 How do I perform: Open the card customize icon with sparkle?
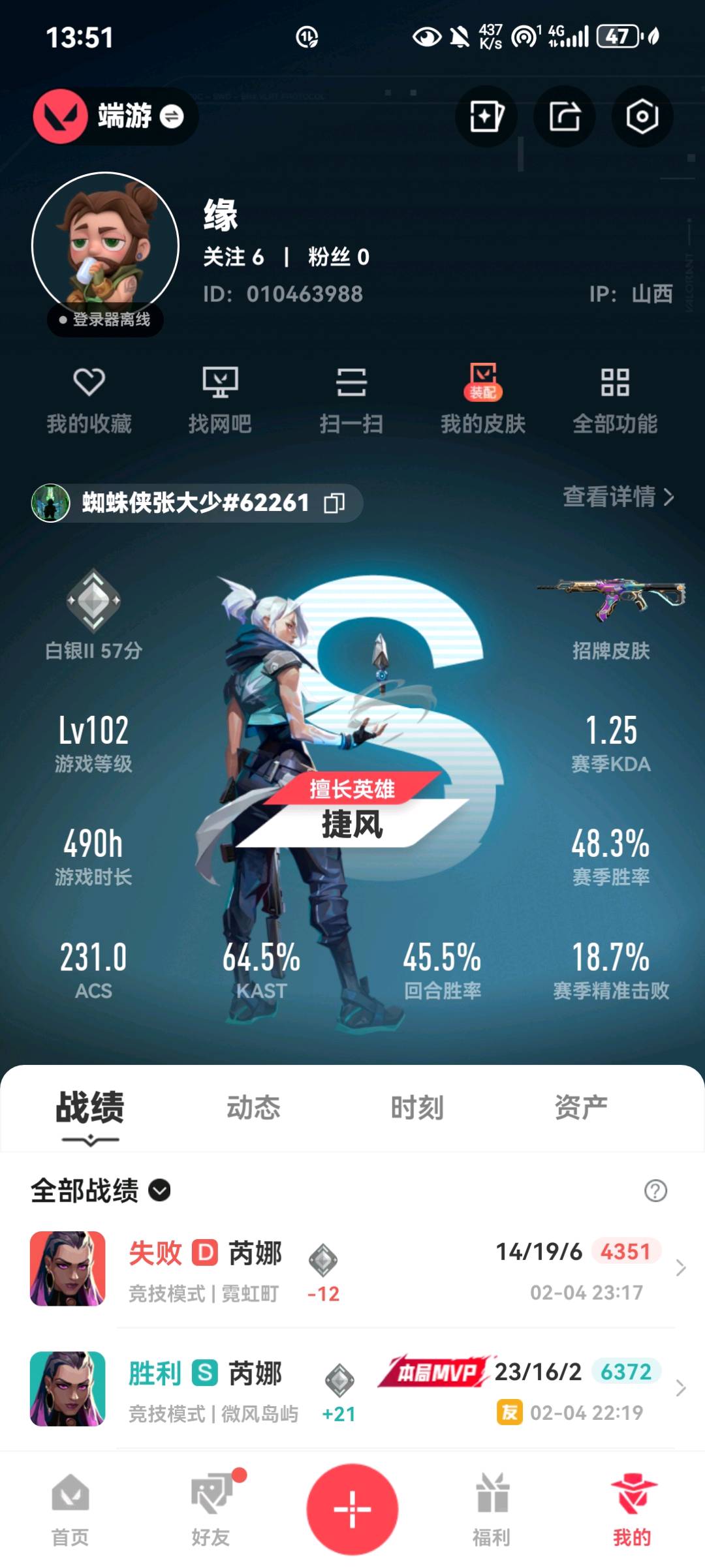pyautogui.click(x=486, y=117)
